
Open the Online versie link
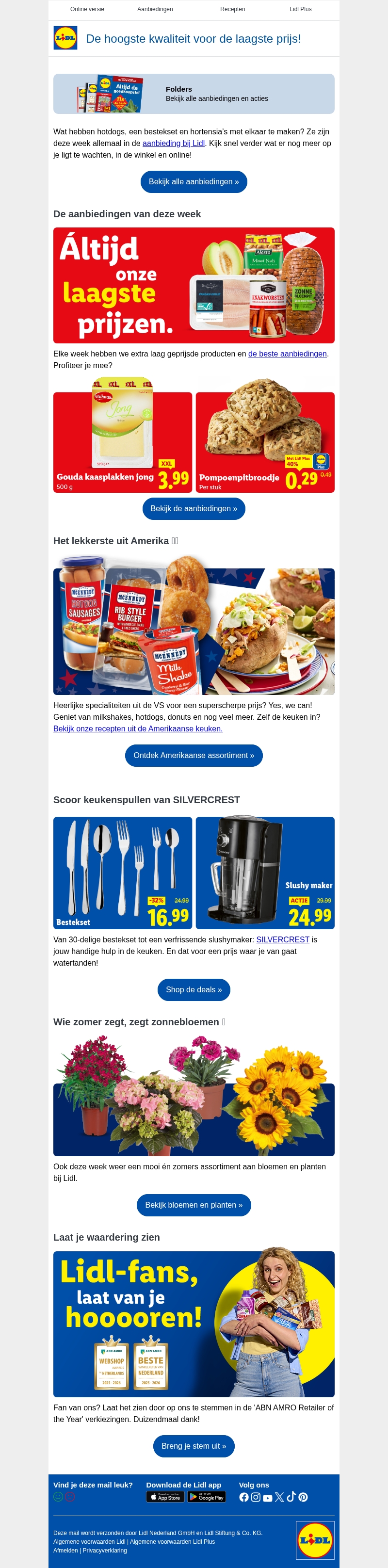tap(87, 9)
